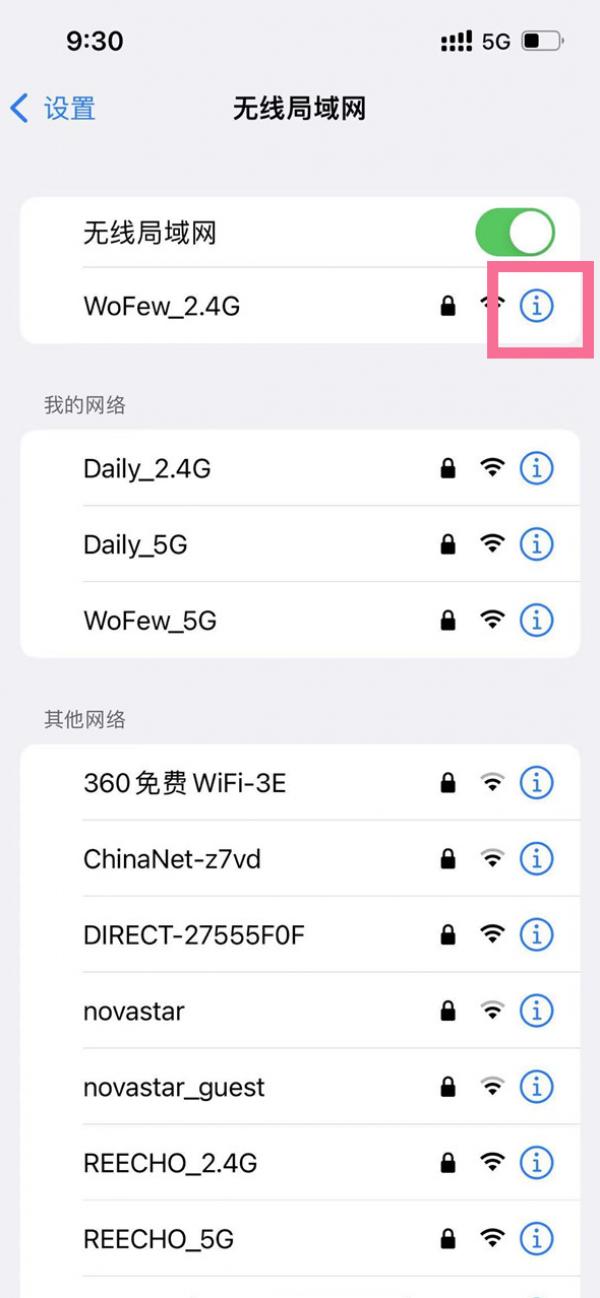Select the REECHO_2.4G network
Screen dimensions: 600x1298
click(300, 1163)
